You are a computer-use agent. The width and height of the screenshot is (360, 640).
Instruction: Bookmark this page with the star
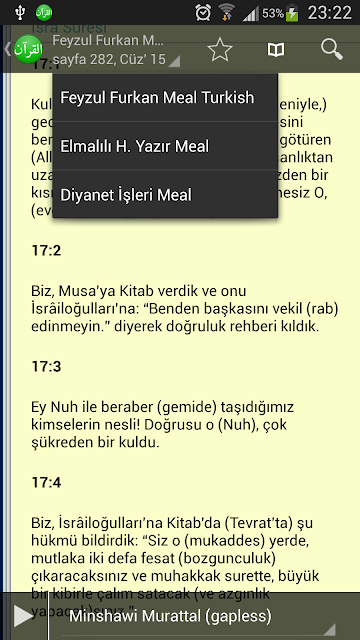(220, 49)
